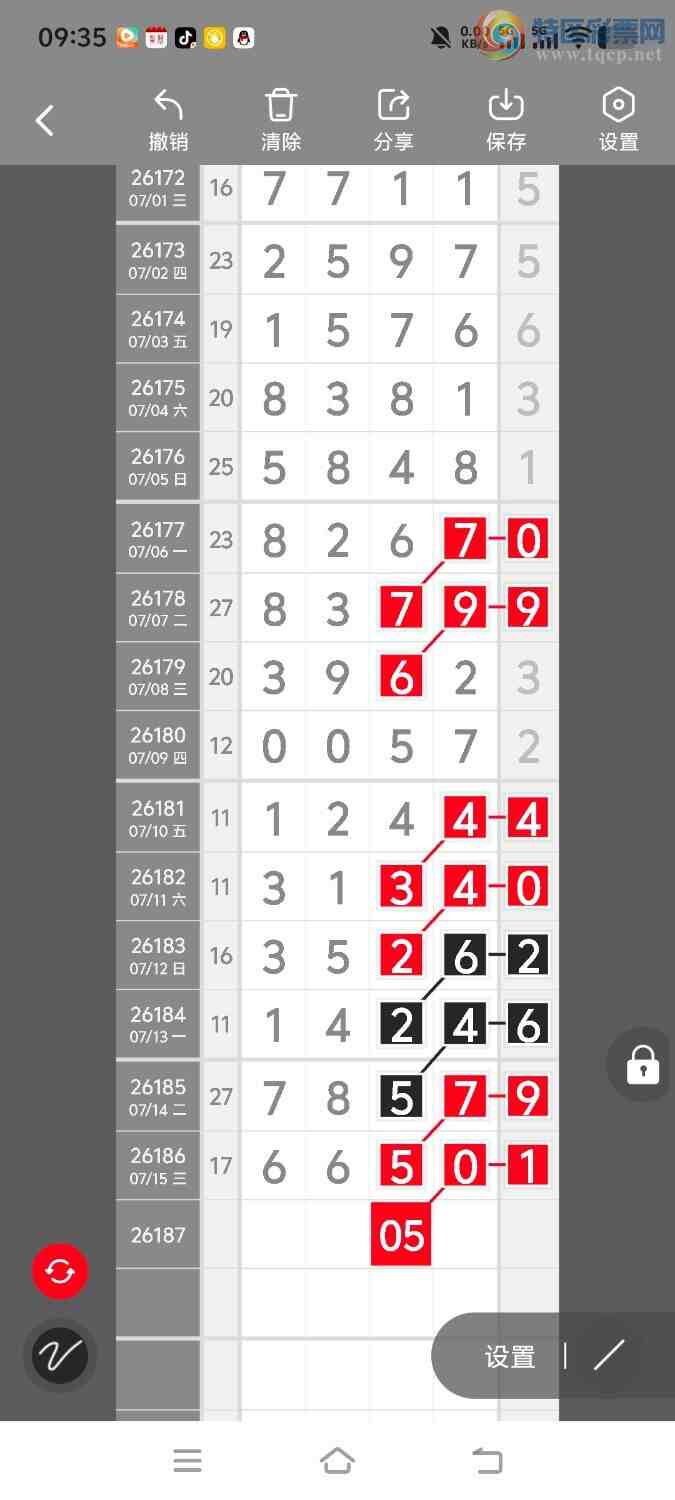Go back using the top-left arrow
Viewport: 675px width, 1500px height.
(x=44, y=121)
